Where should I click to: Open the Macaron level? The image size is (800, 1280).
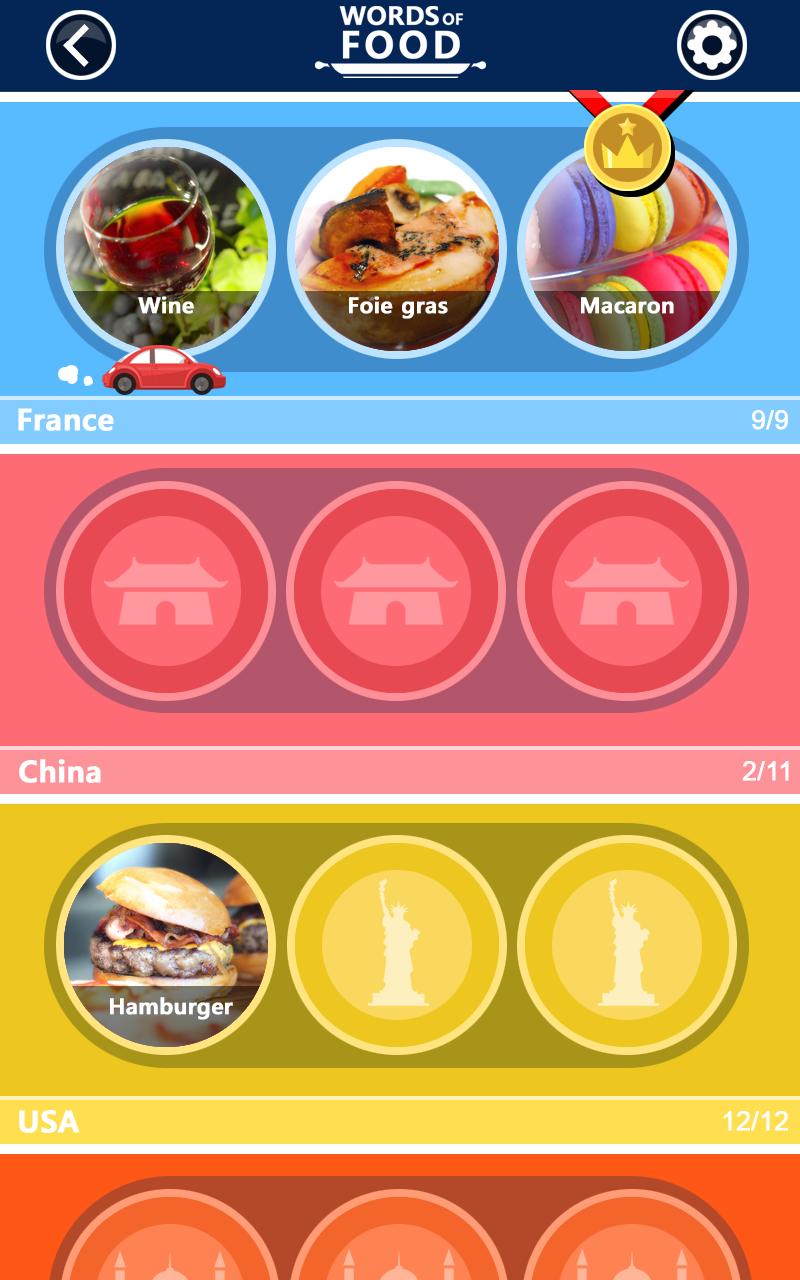tap(627, 252)
